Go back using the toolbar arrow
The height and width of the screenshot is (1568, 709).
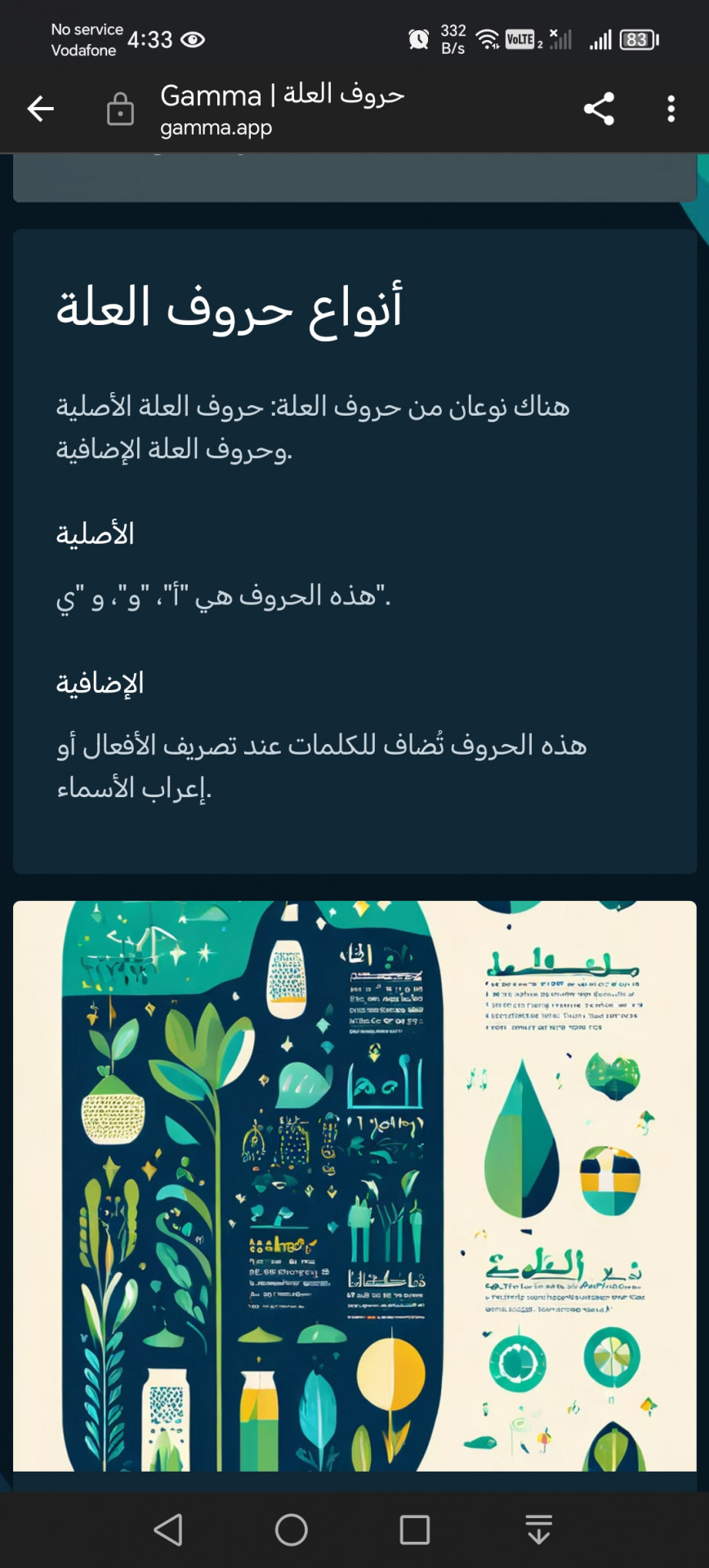tap(40, 109)
